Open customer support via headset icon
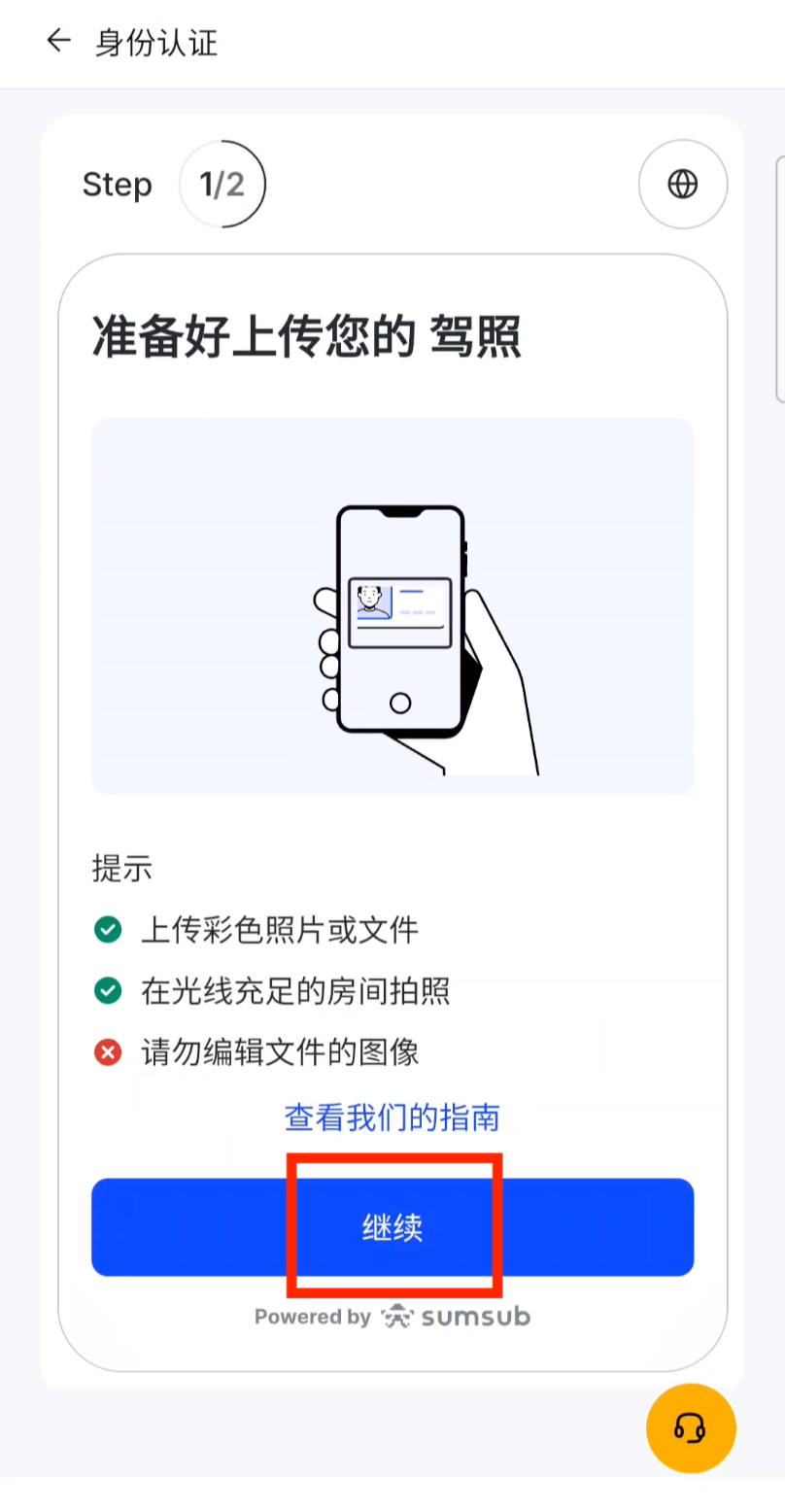This screenshot has height=1512, width=785. [690, 1428]
